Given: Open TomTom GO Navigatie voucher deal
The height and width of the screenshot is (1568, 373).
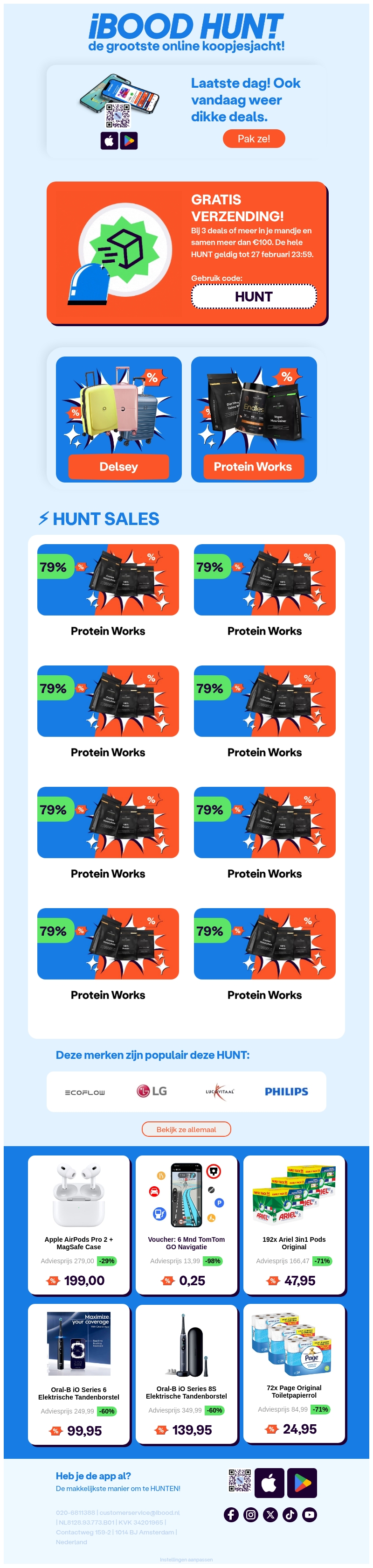Looking at the screenshot, I should tap(186, 1224).
